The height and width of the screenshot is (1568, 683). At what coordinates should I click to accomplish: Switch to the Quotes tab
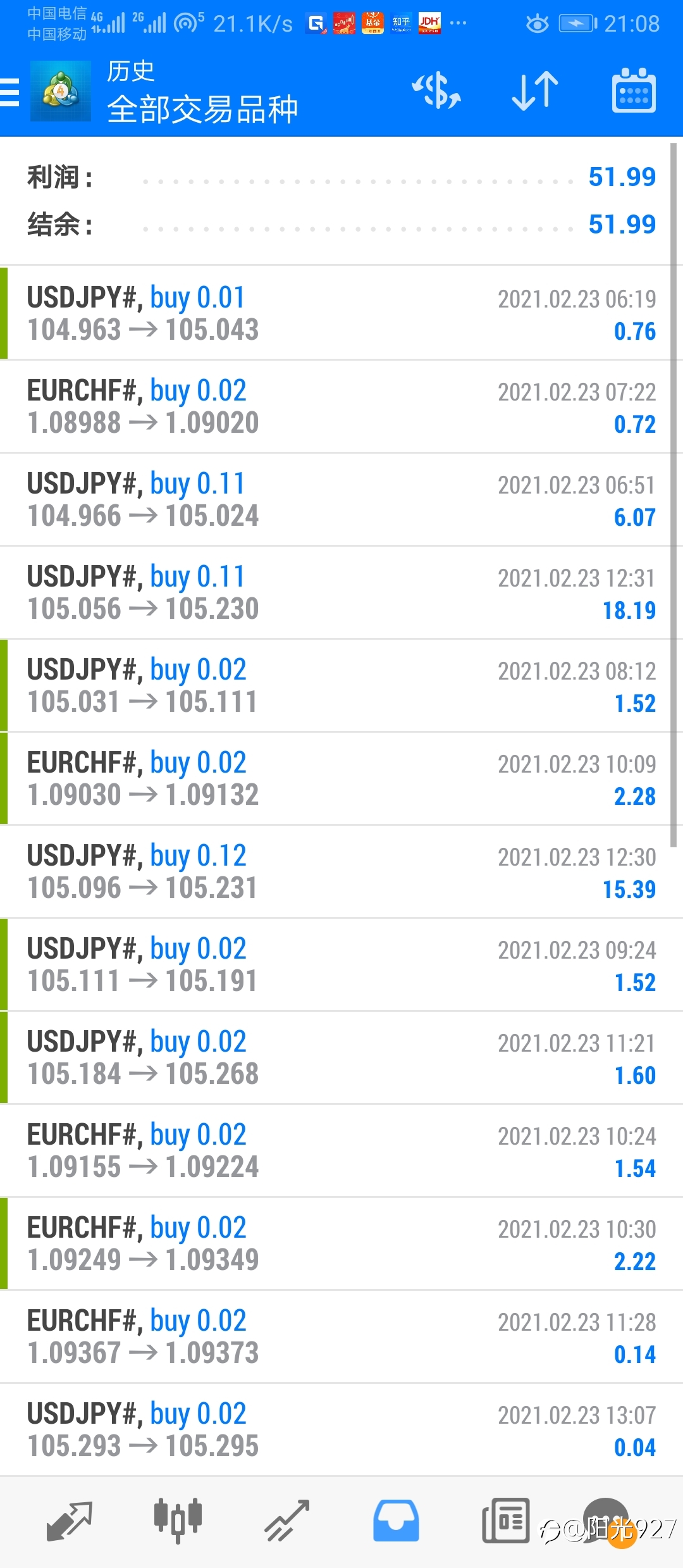[x=70, y=1521]
